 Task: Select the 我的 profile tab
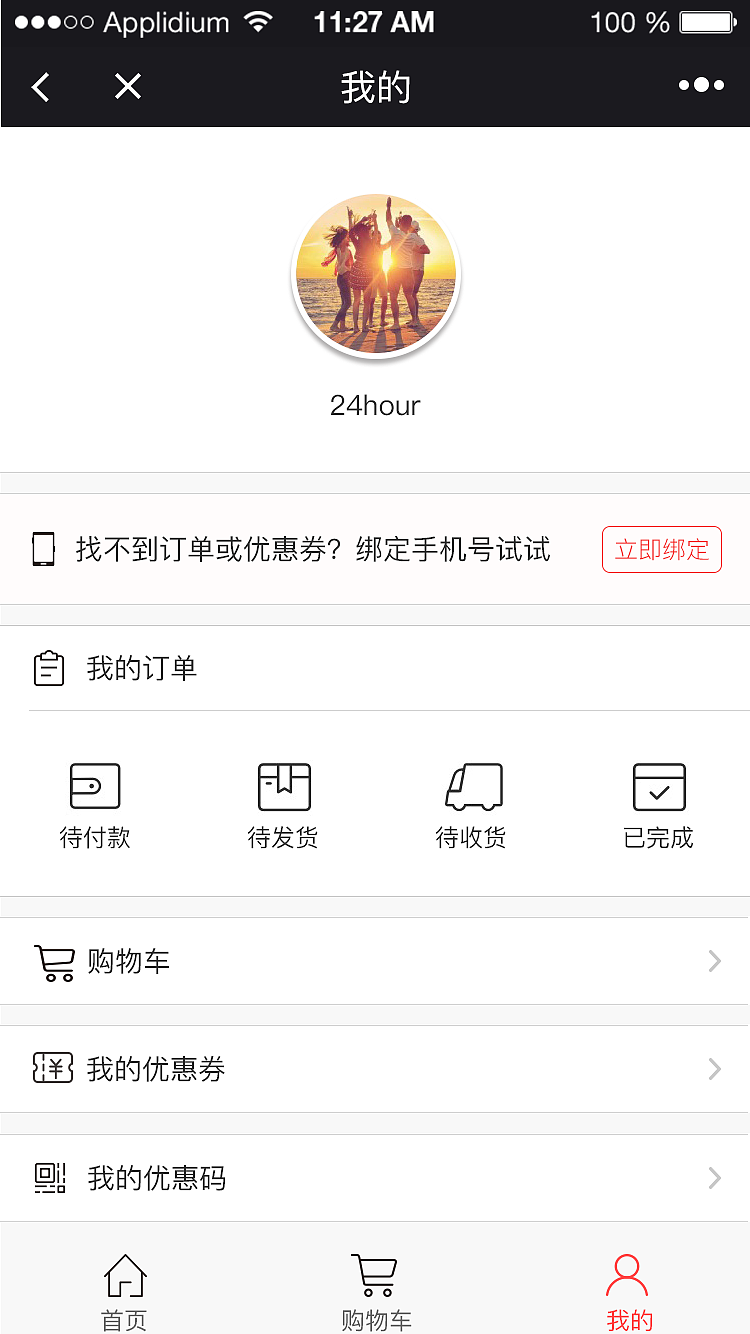627,1285
